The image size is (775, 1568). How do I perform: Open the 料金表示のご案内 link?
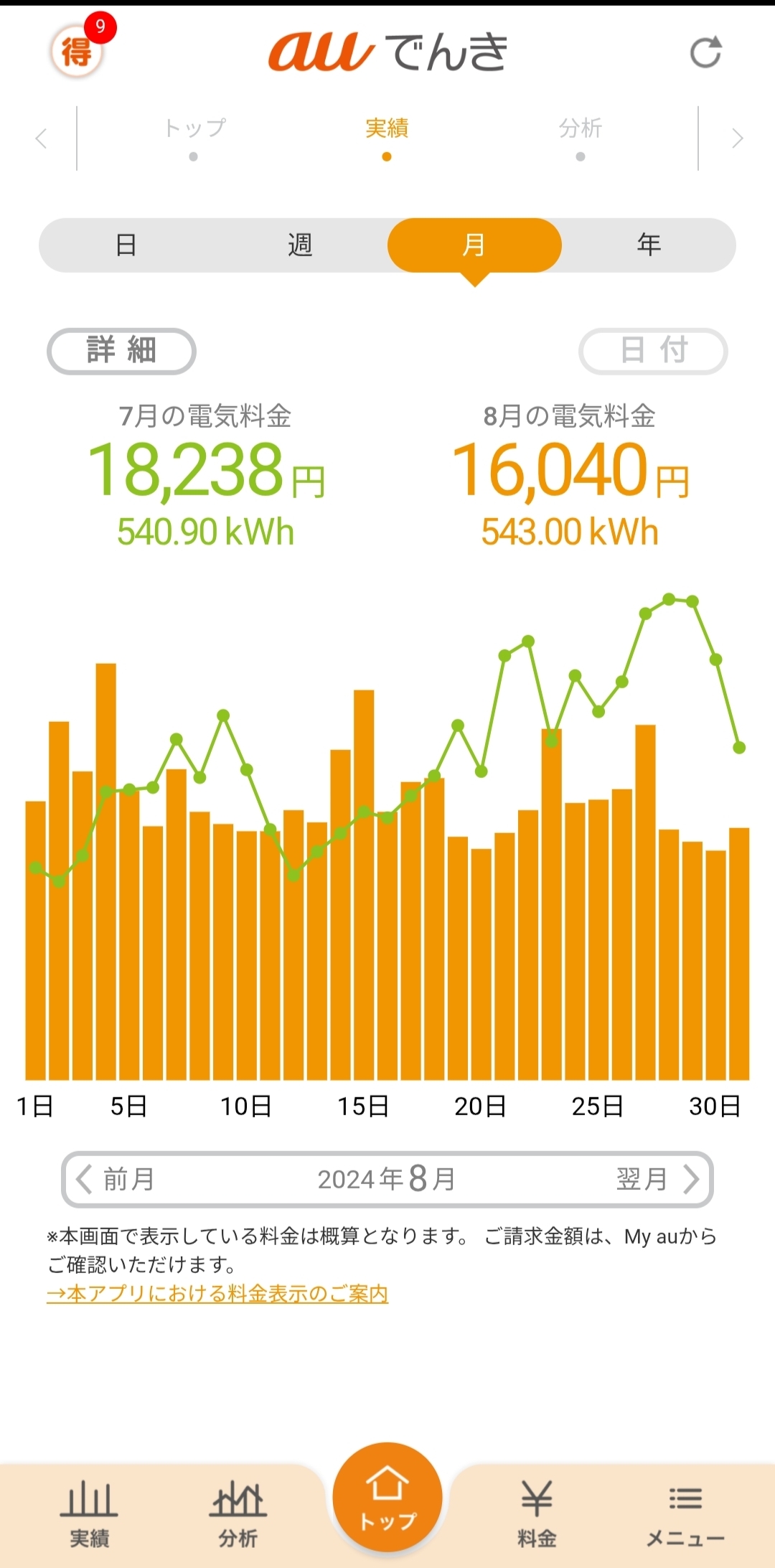[217, 1294]
